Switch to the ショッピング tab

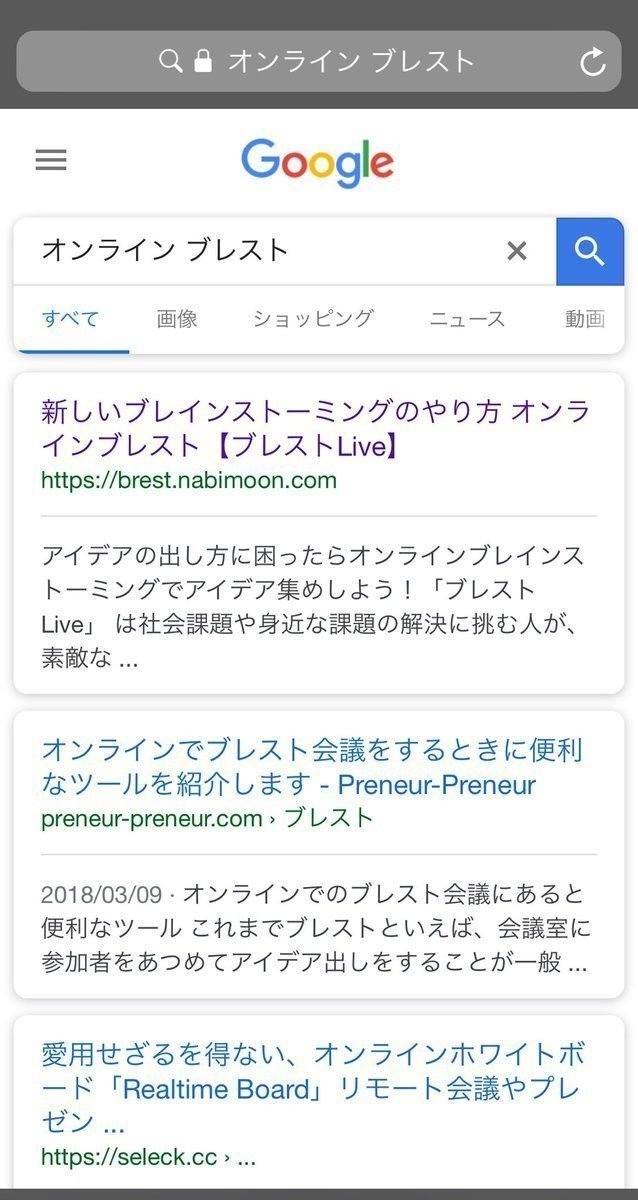(313, 319)
